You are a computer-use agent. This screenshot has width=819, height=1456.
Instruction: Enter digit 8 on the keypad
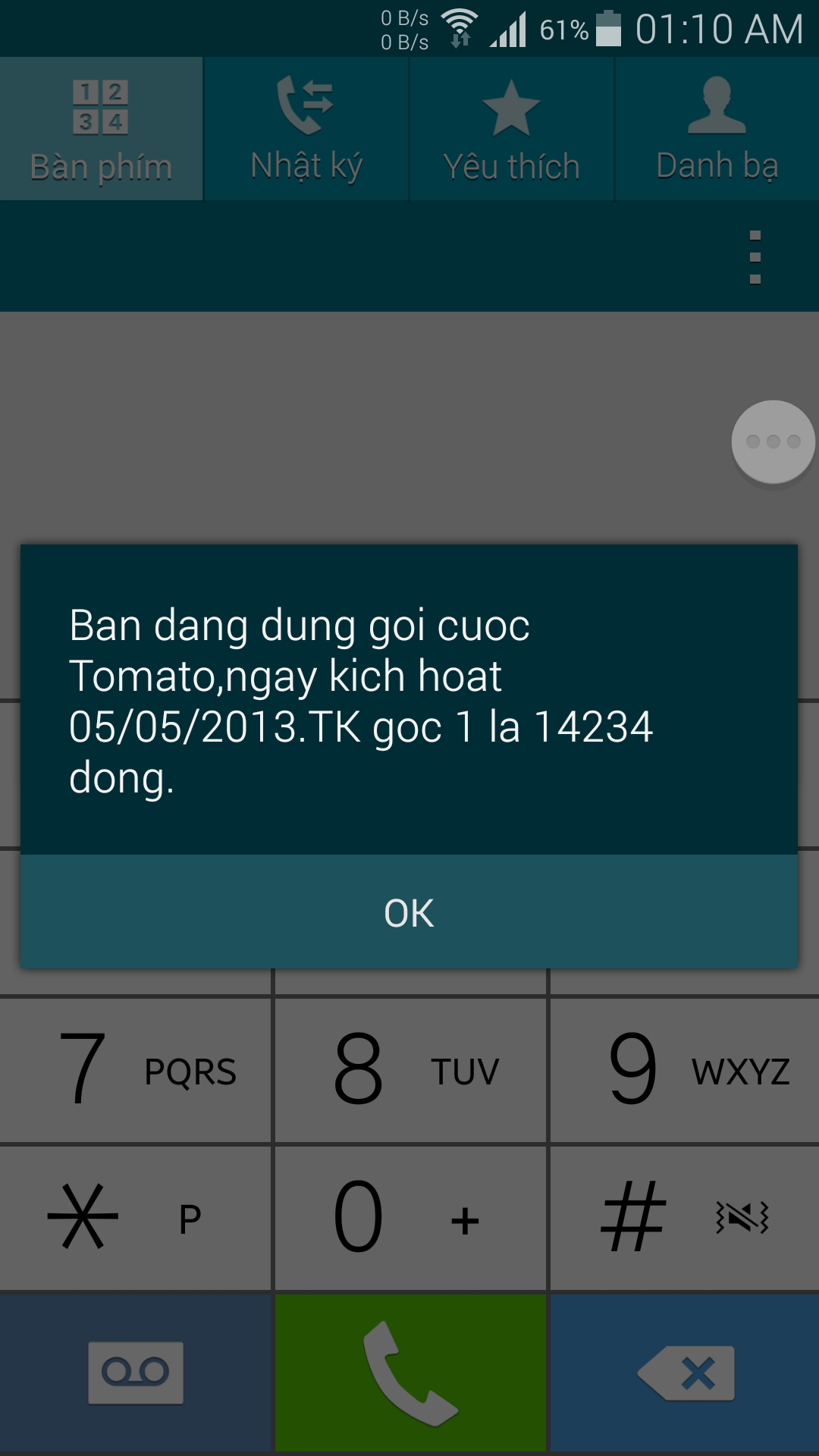point(410,1069)
